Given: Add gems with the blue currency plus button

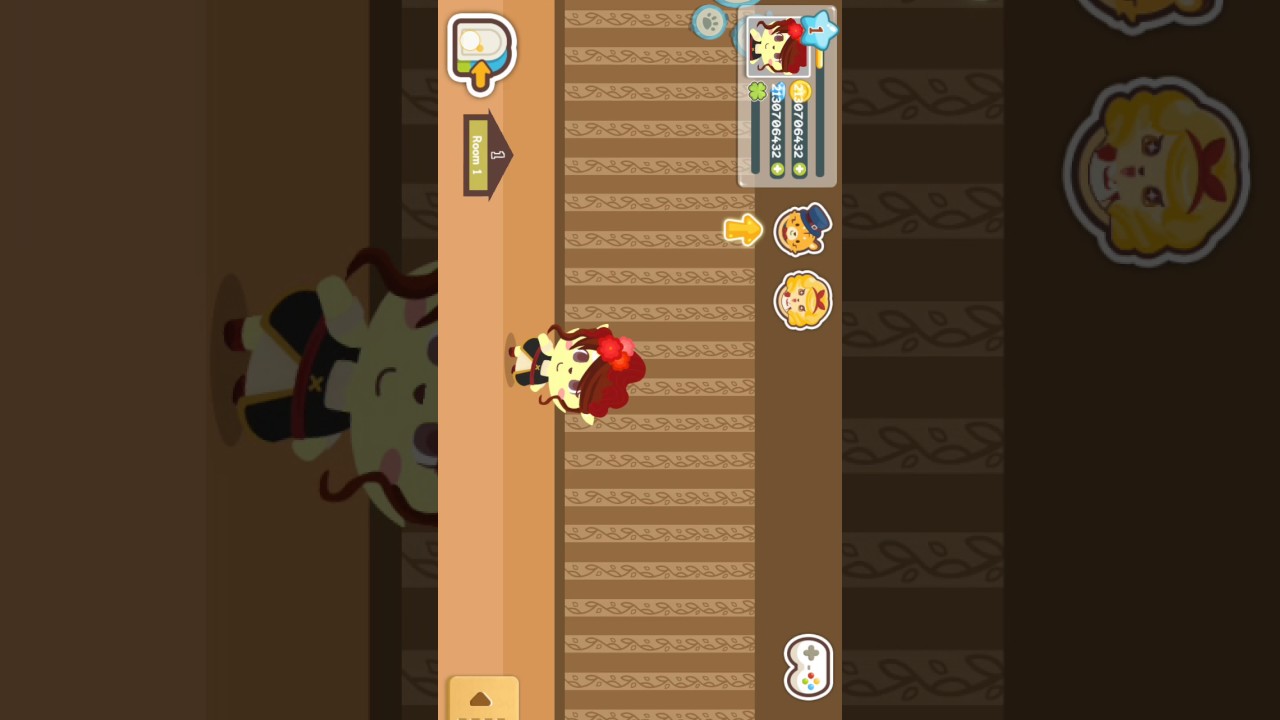Looking at the screenshot, I should [x=777, y=170].
